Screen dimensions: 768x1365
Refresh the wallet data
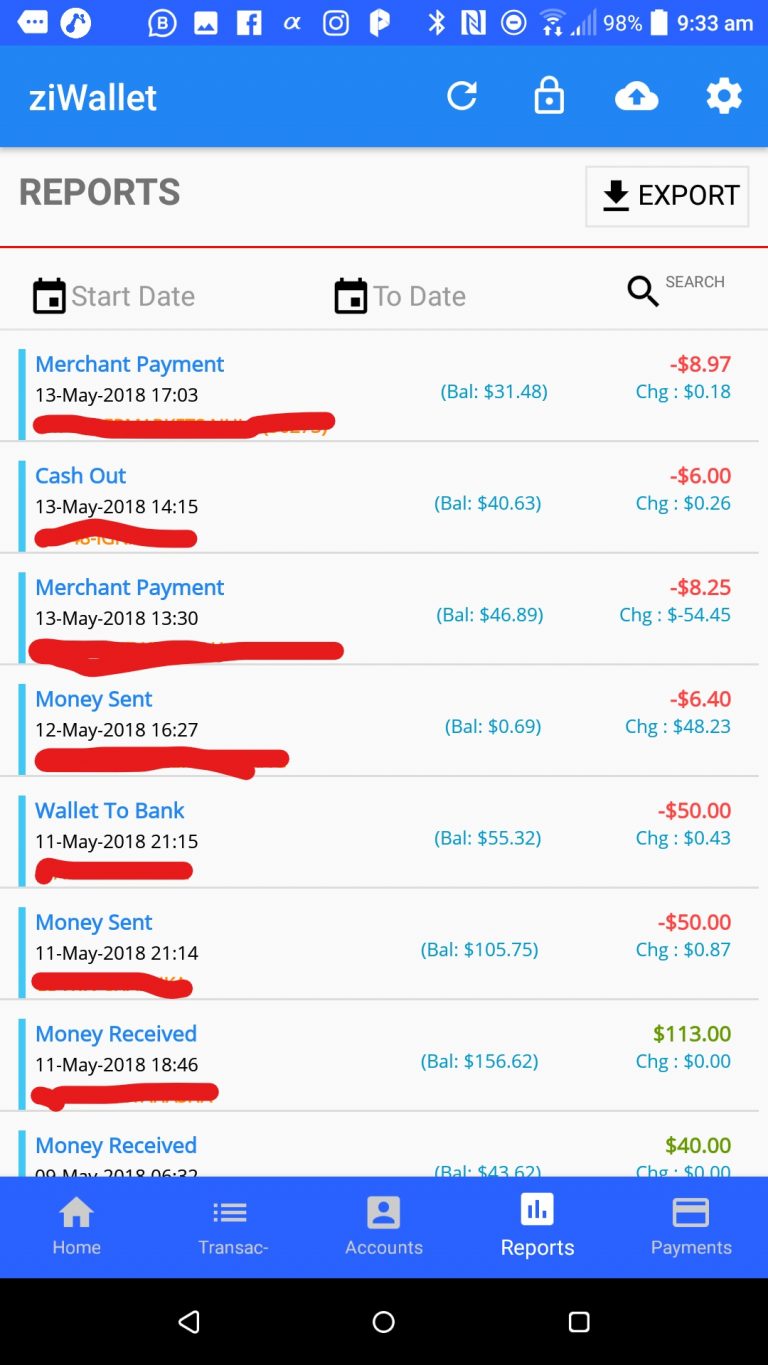coord(461,96)
